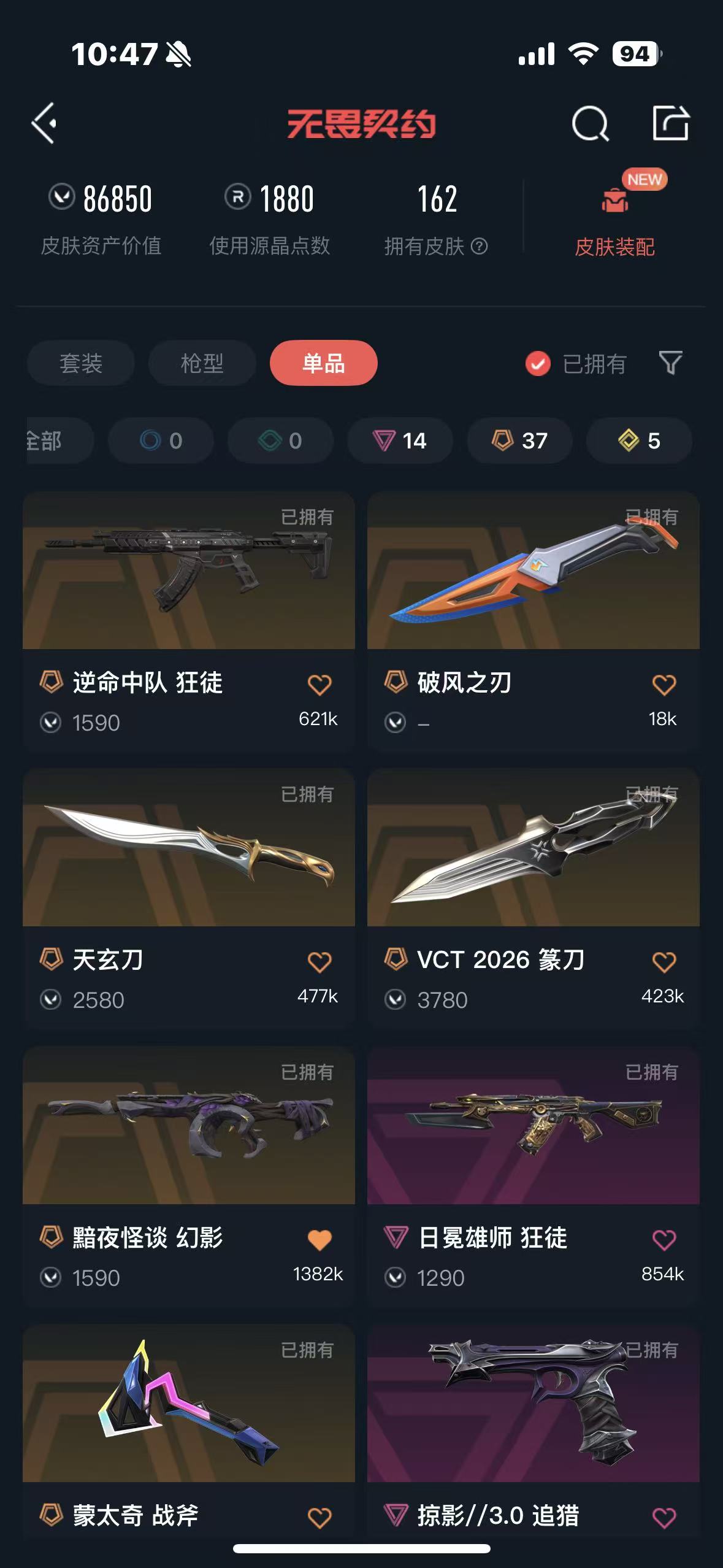The image size is (723, 1568).
Task: Unlike the 黯夜怪谈 幻影 skin
Action: click(x=319, y=1240)
